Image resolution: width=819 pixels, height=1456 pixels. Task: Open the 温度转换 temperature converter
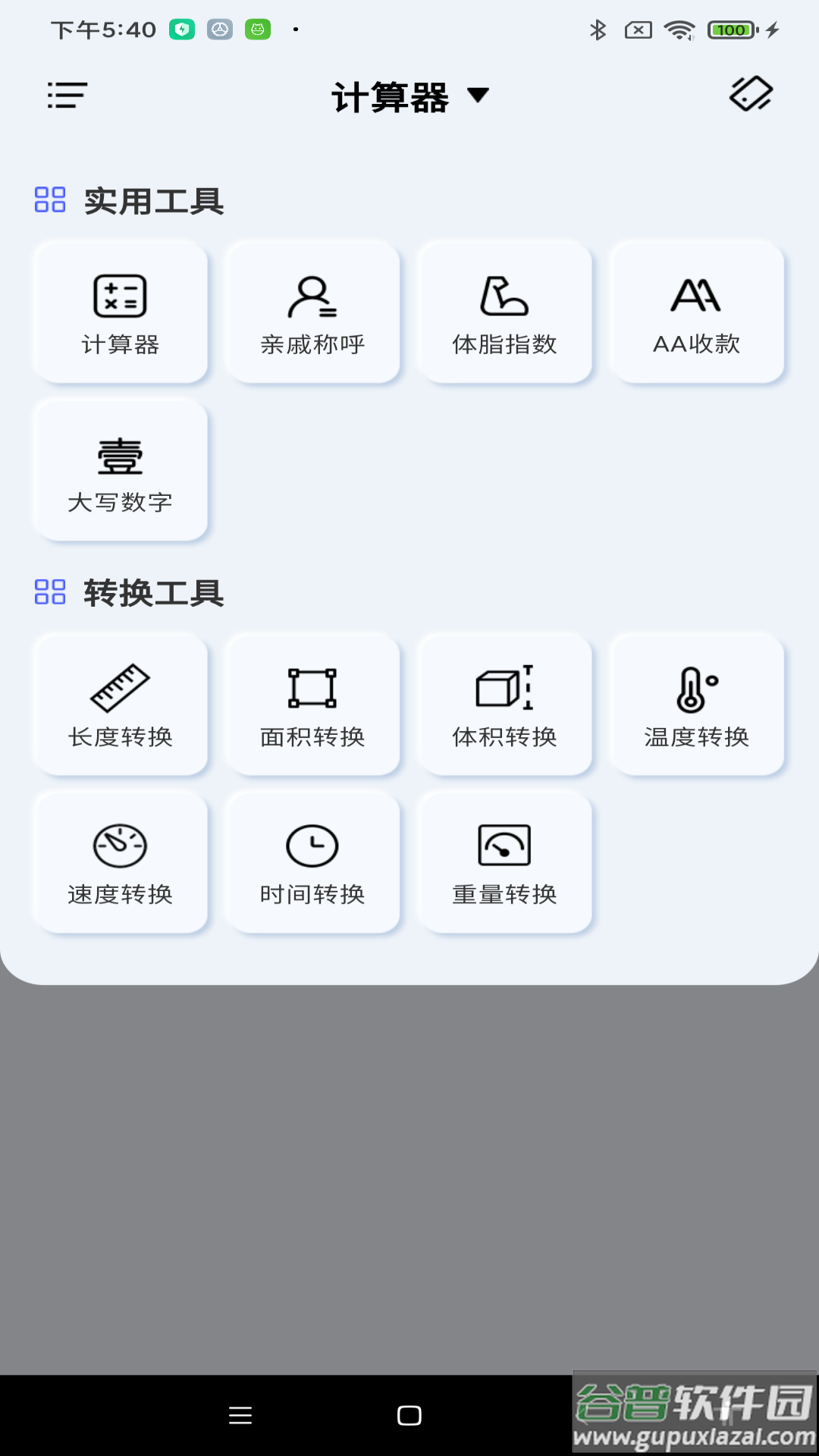[x=697, y=704]
